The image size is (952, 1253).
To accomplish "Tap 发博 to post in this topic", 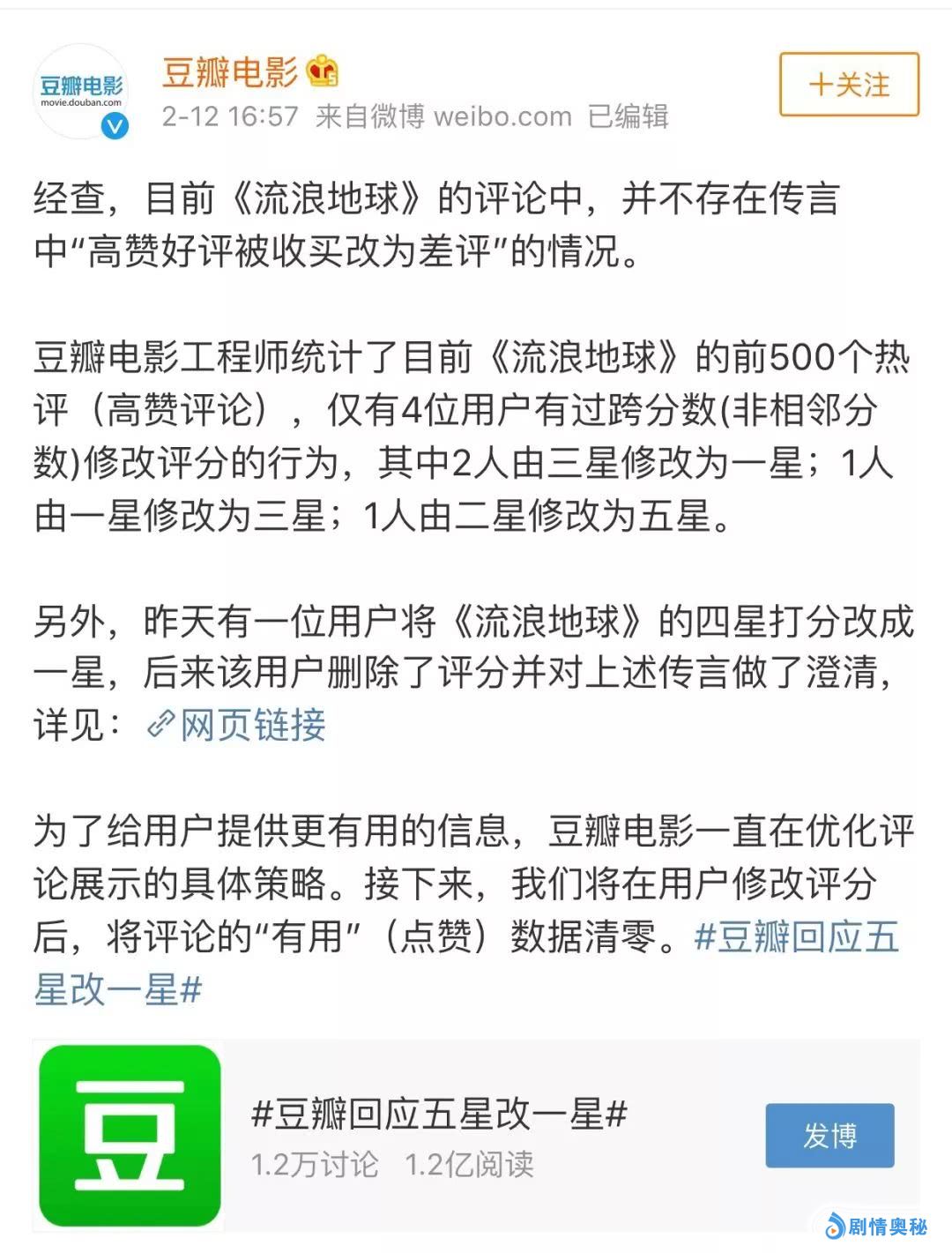I will tap(829, 1136).
